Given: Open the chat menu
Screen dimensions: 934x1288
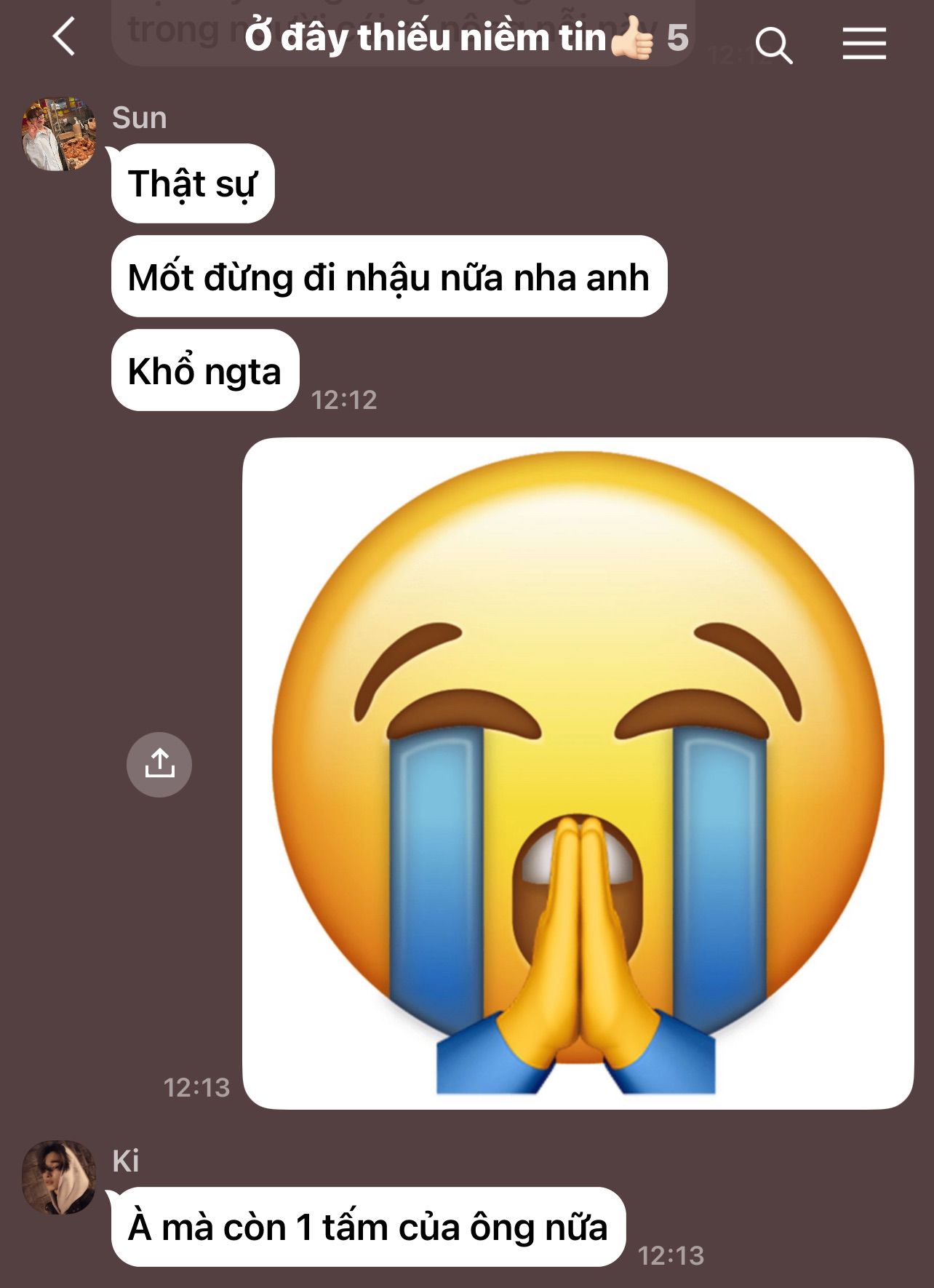Looking at the screenshot, I should tap(864, 44).
